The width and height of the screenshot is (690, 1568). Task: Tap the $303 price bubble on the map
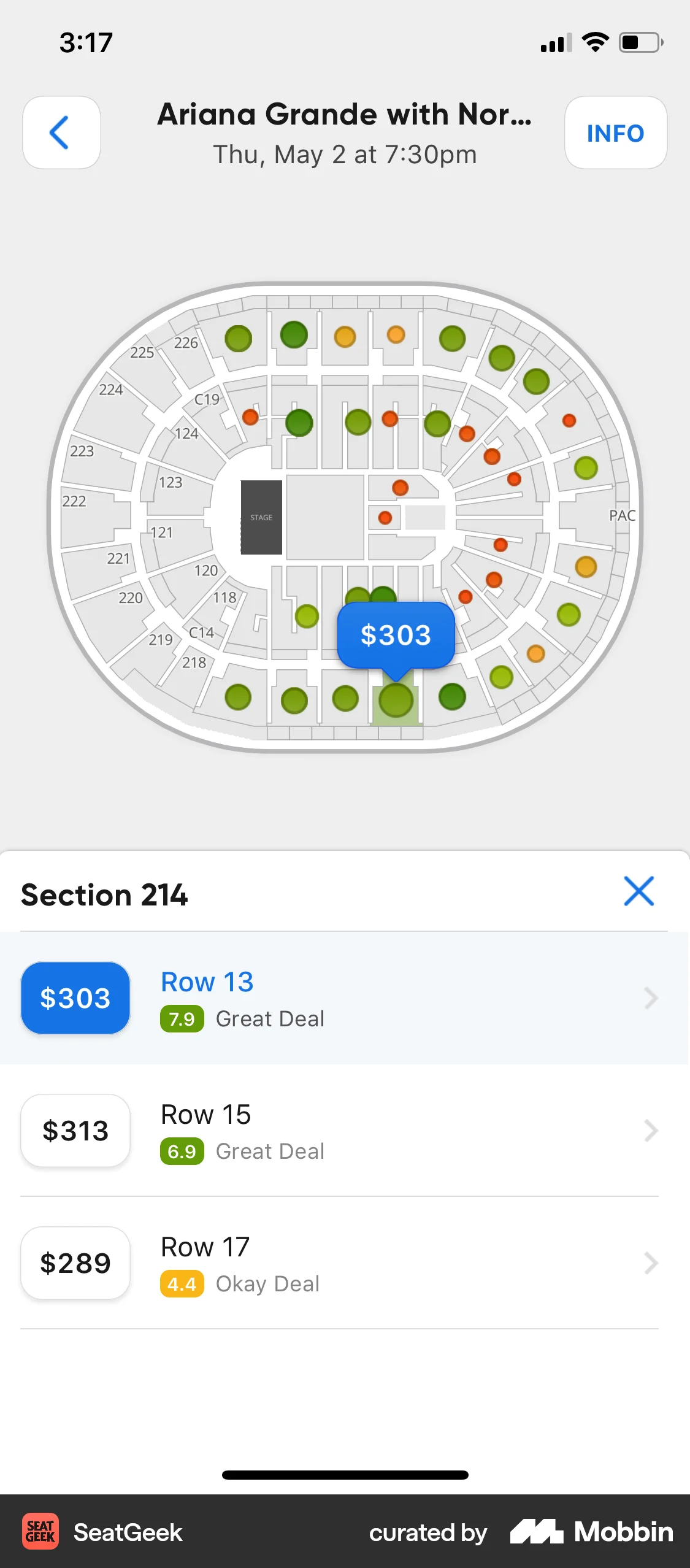coord(396,635)
